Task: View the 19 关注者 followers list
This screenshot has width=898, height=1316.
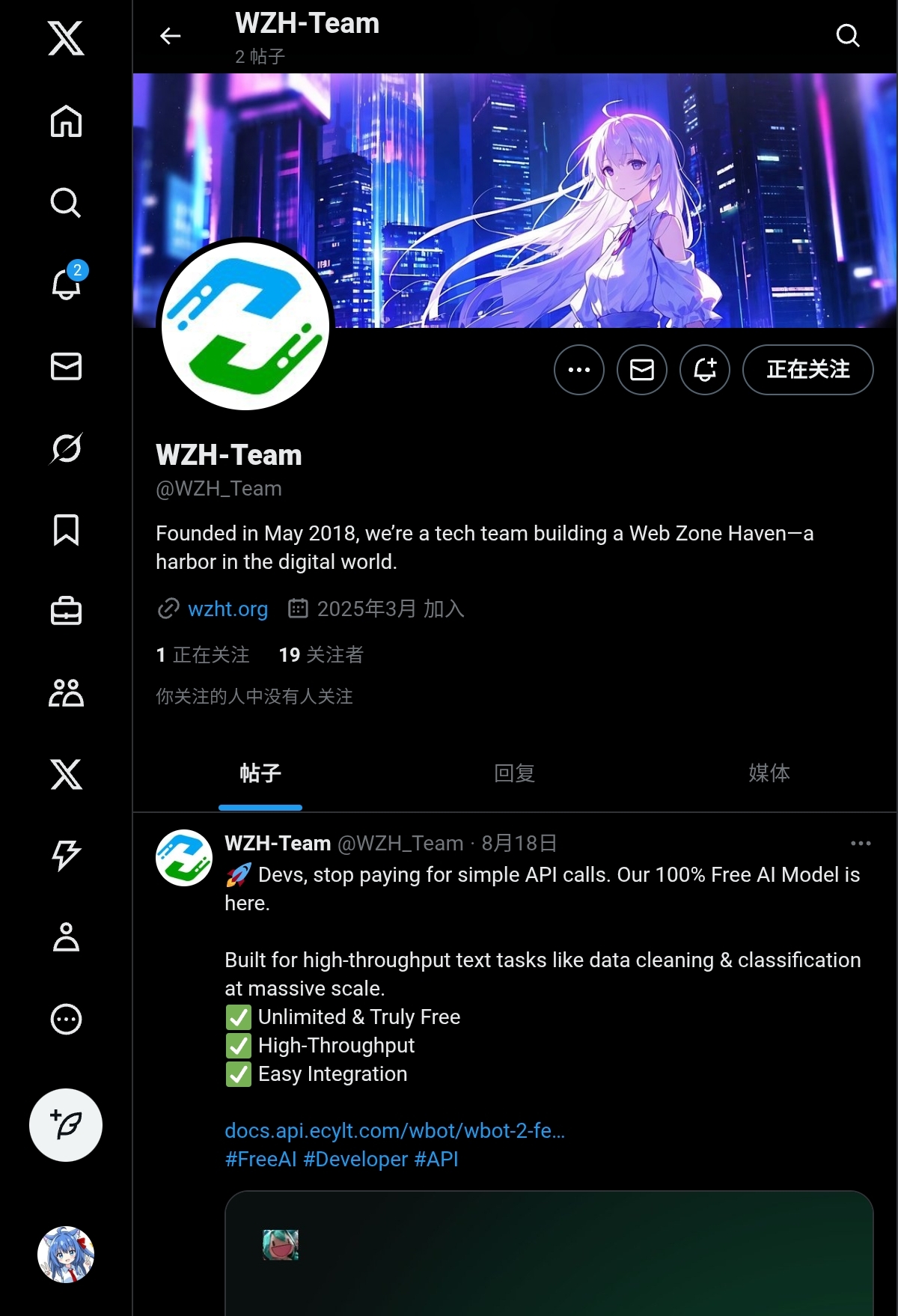Action: [320, 655]
